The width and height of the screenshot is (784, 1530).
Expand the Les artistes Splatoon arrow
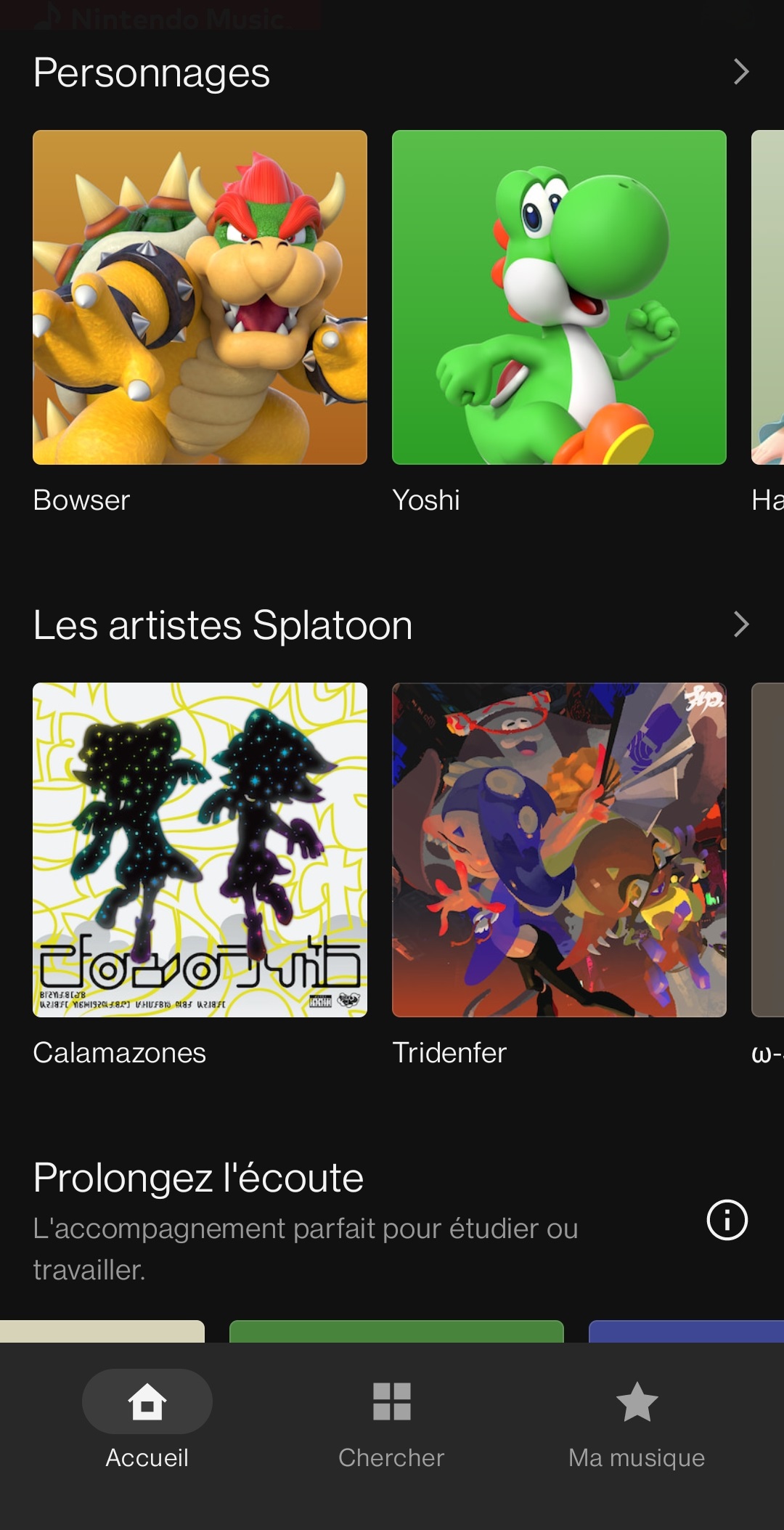tap(740, 624)
